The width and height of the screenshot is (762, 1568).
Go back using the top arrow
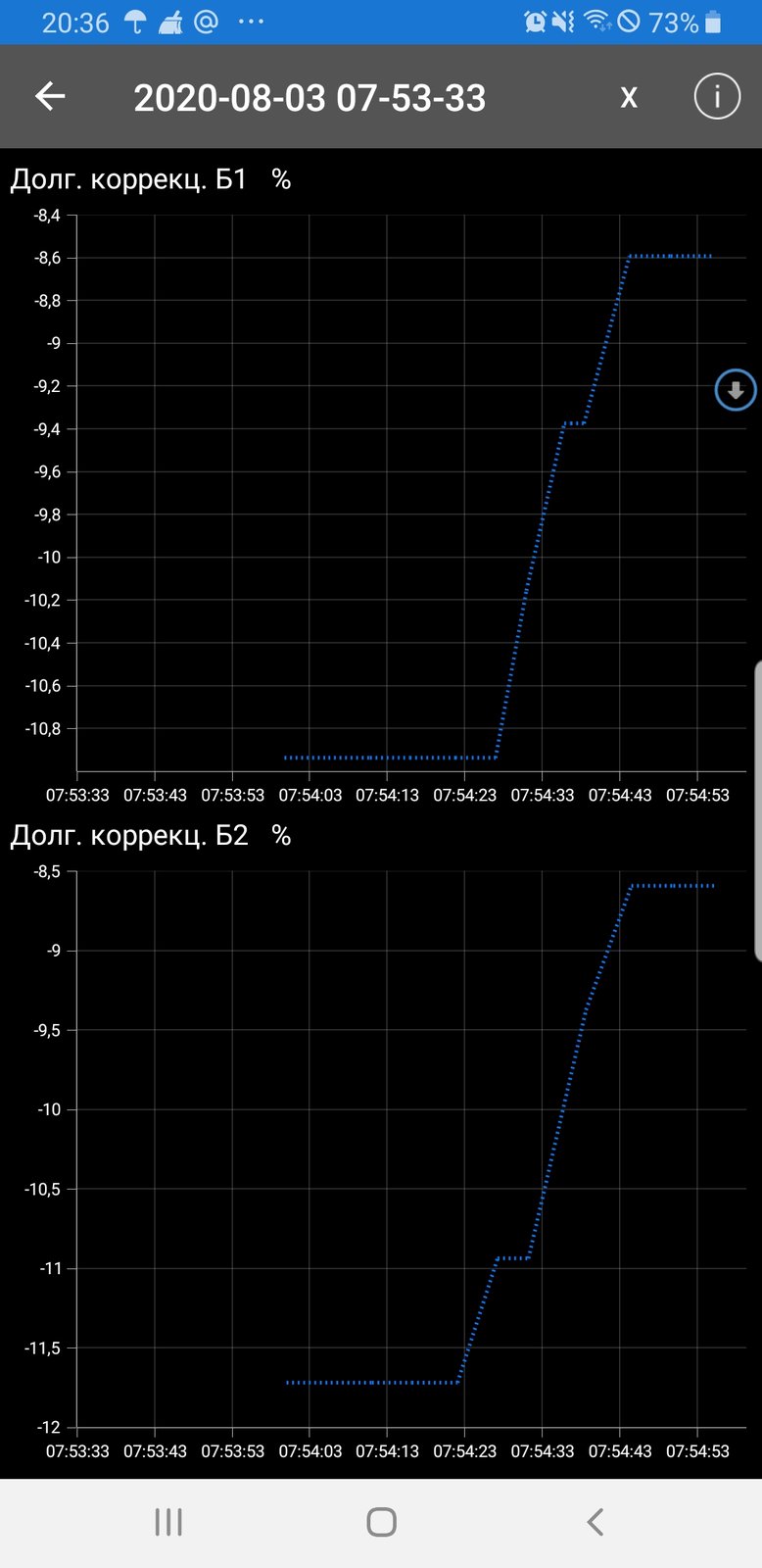click(x=50, y=96)
